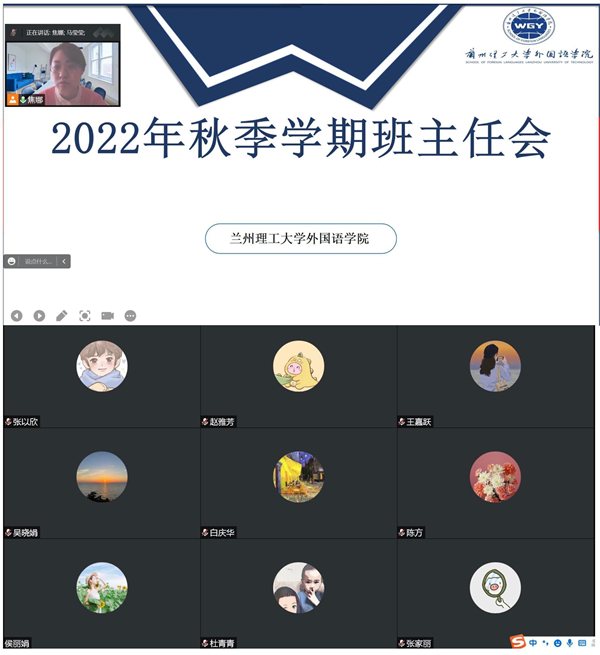Viewport: 600px width, 655px height.
Task: Select participant tile 赵雅芳
Action: [298, 376]
